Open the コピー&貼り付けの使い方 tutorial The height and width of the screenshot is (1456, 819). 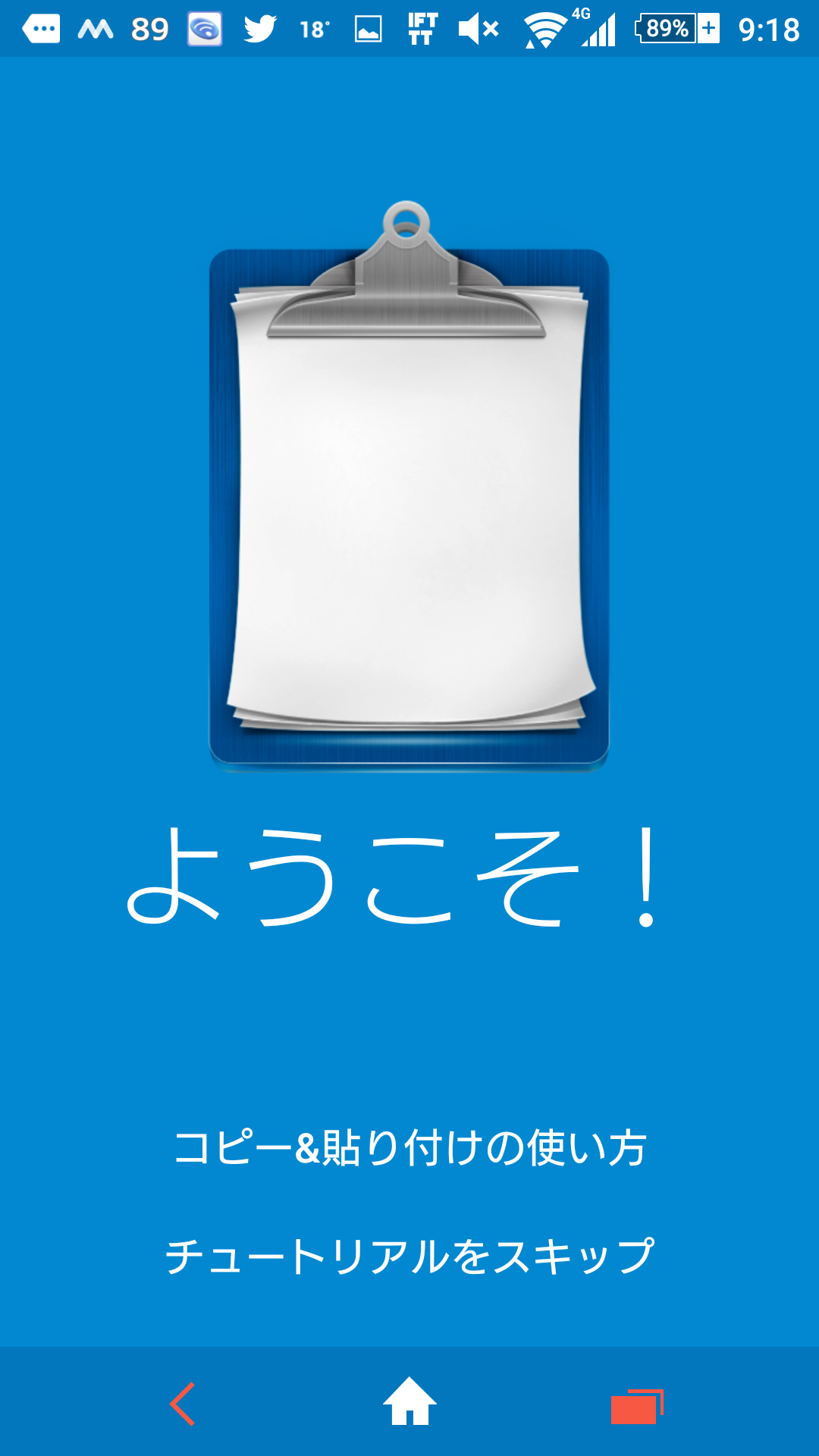[409, 1147]
